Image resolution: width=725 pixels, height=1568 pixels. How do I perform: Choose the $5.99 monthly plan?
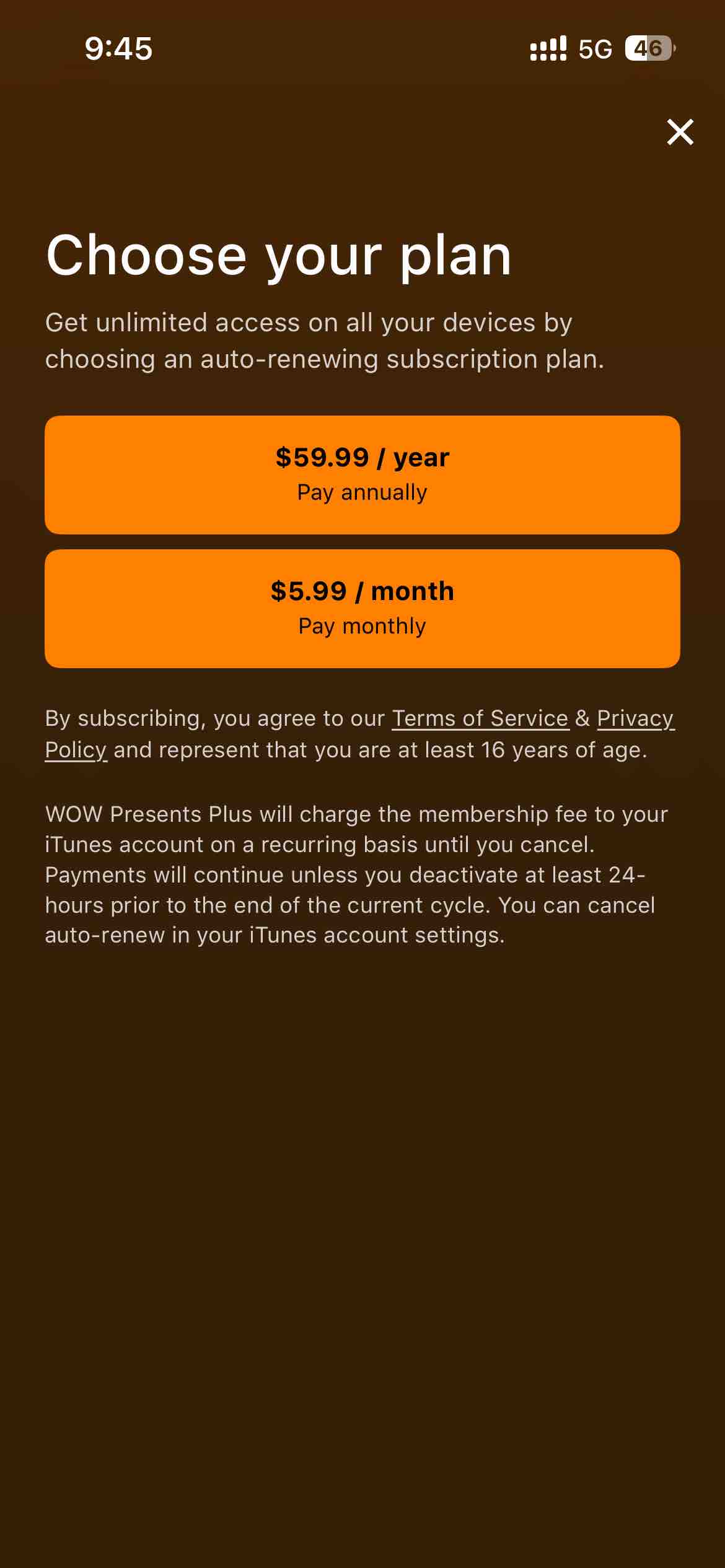[362, 609]
